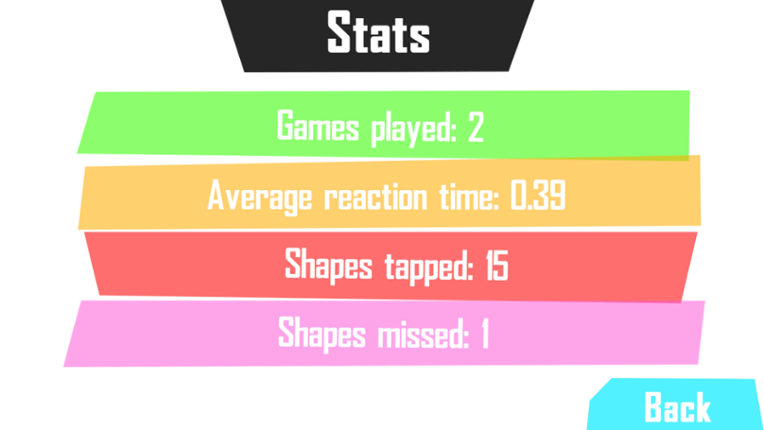Screen dimensions: 764x430
Task: Tap the Back button
Action: 678,406
